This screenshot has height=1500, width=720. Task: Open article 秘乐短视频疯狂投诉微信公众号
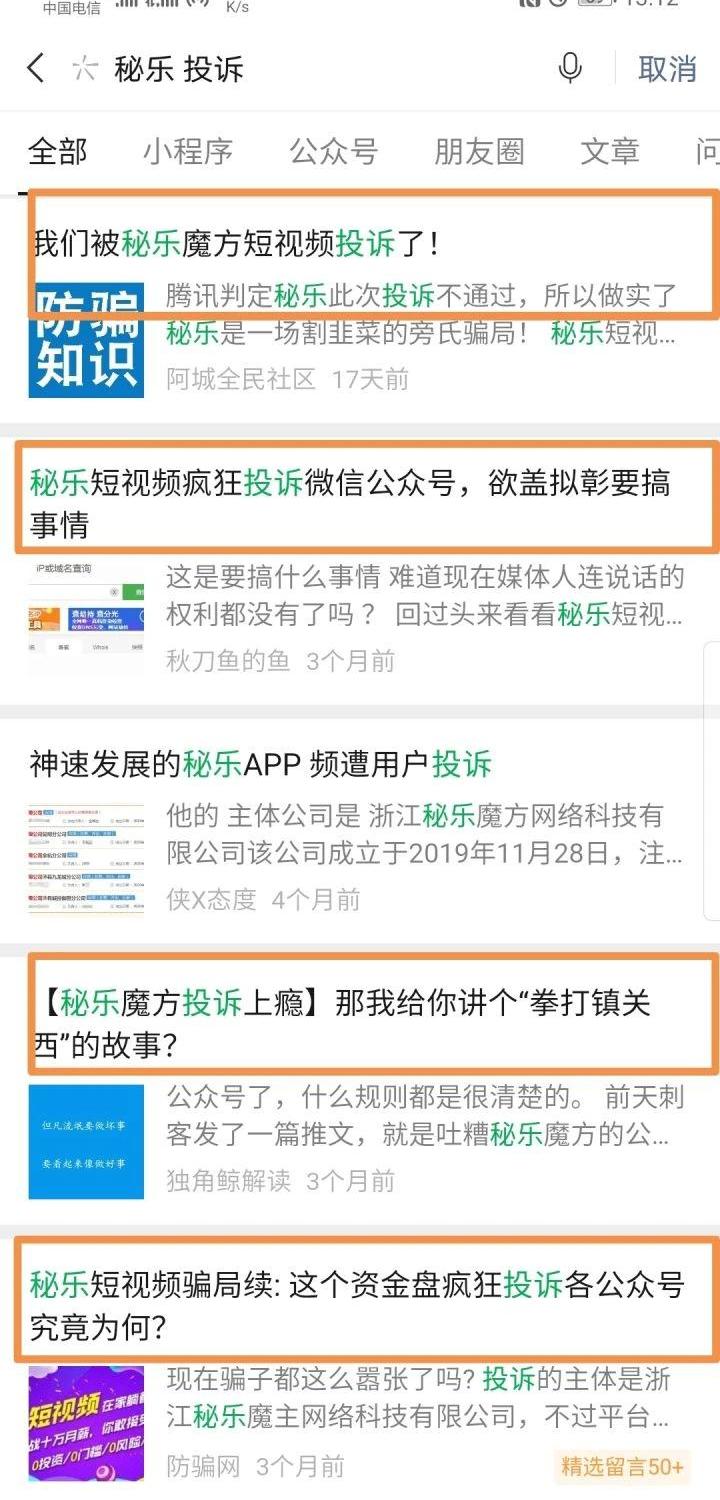click(350, 502)
